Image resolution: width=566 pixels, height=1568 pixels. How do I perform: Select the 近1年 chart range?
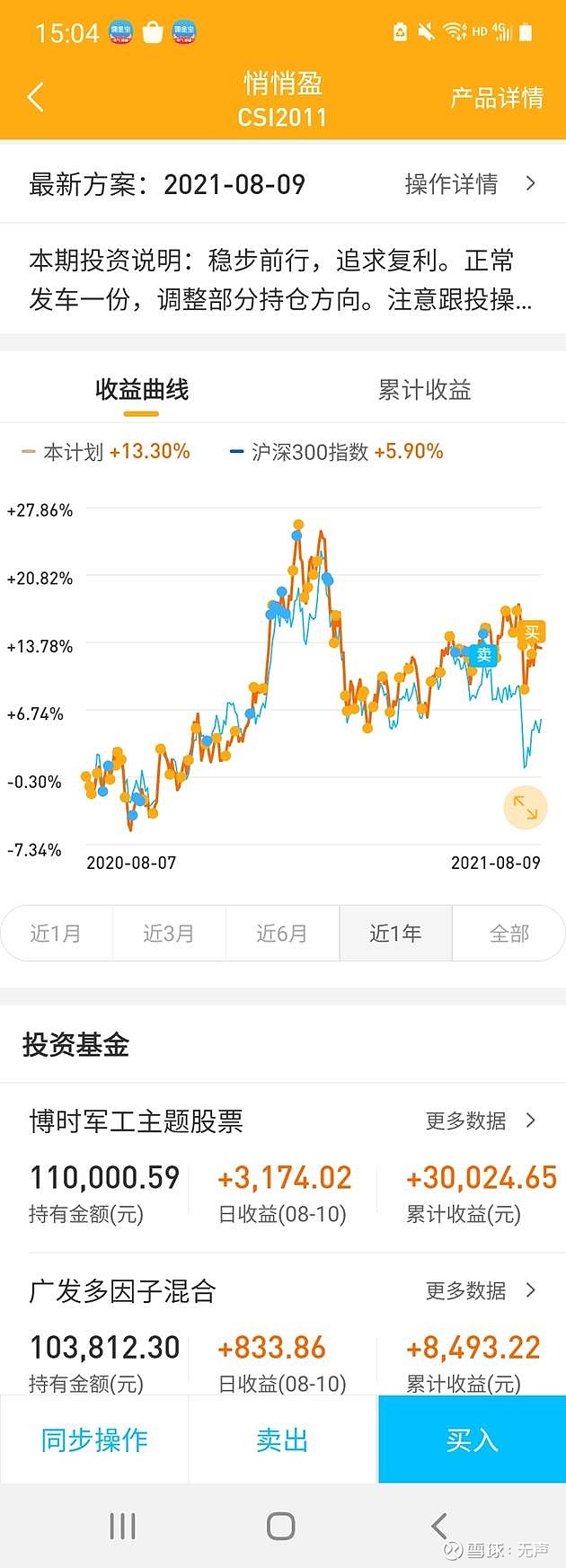click(395, 934)
